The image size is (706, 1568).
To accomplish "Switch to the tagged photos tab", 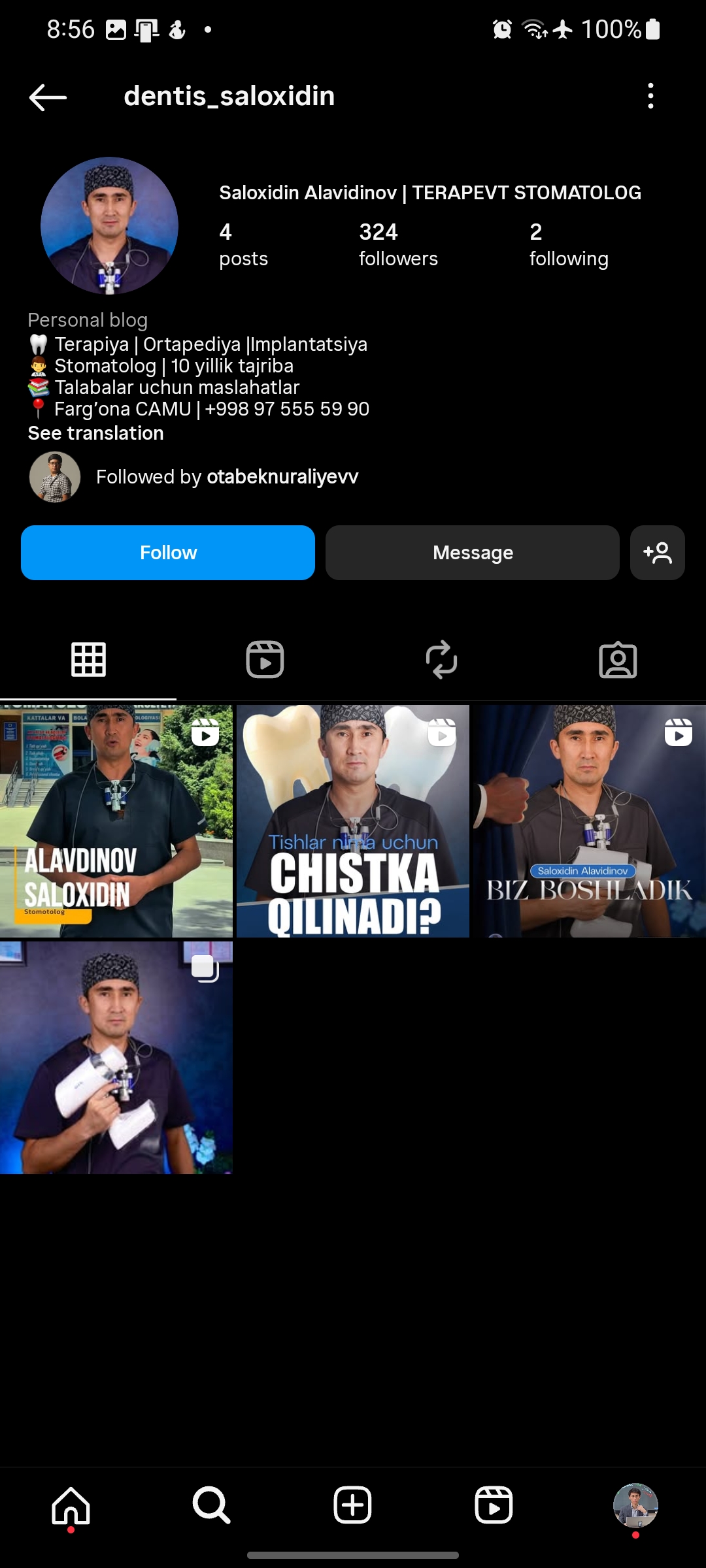I will [618, 660].
